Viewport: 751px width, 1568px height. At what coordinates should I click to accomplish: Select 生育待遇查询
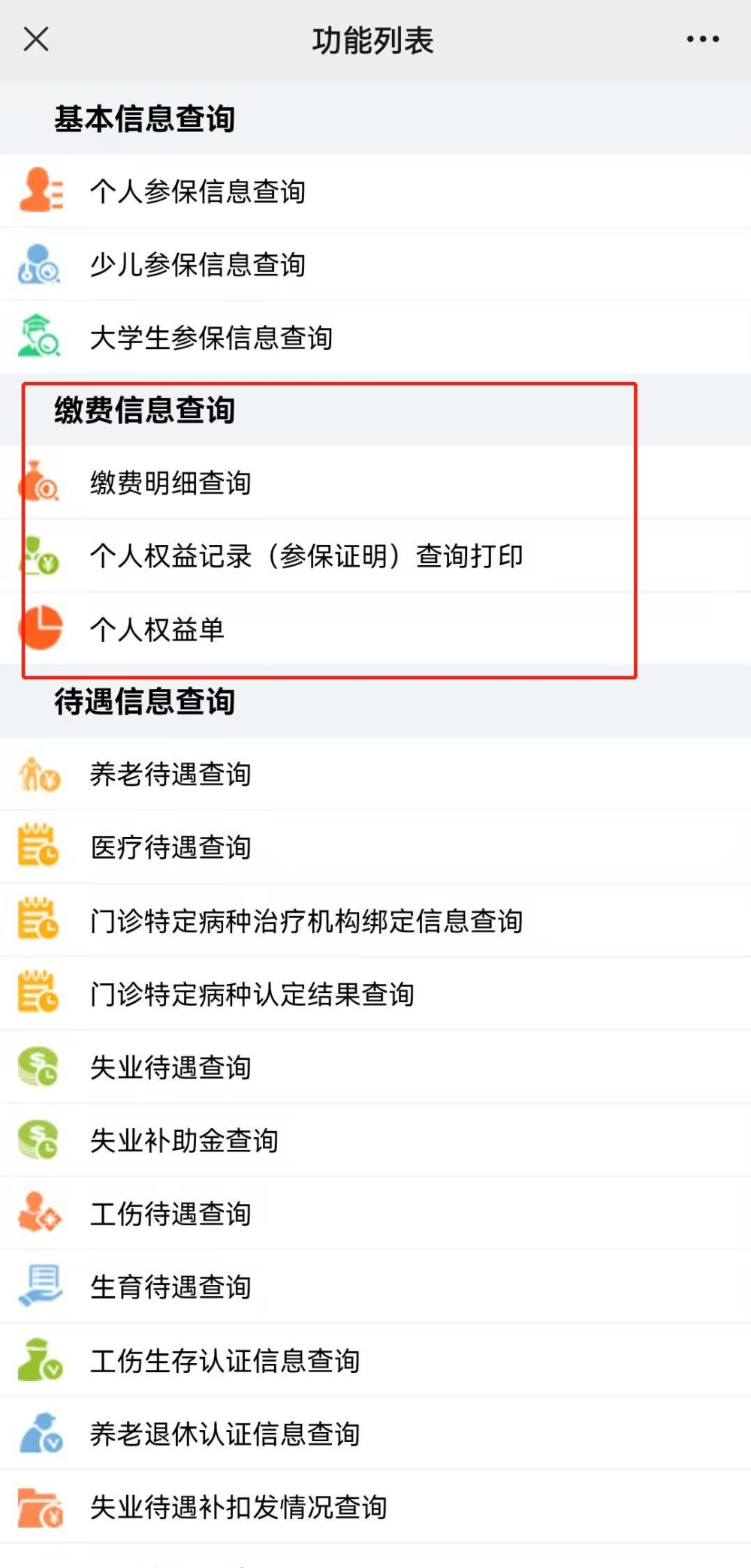tap(375, 1287)
